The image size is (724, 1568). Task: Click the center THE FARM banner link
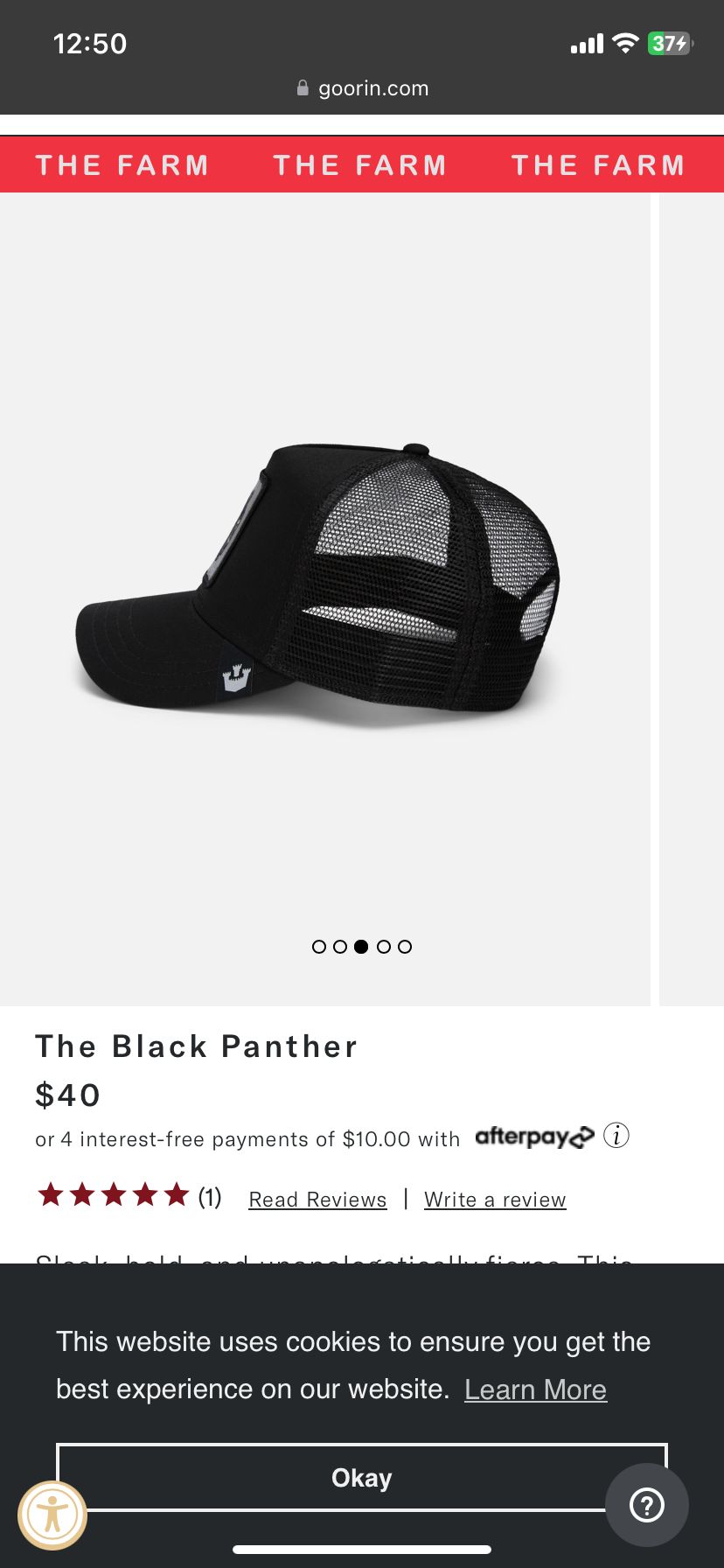coord(359,164)
